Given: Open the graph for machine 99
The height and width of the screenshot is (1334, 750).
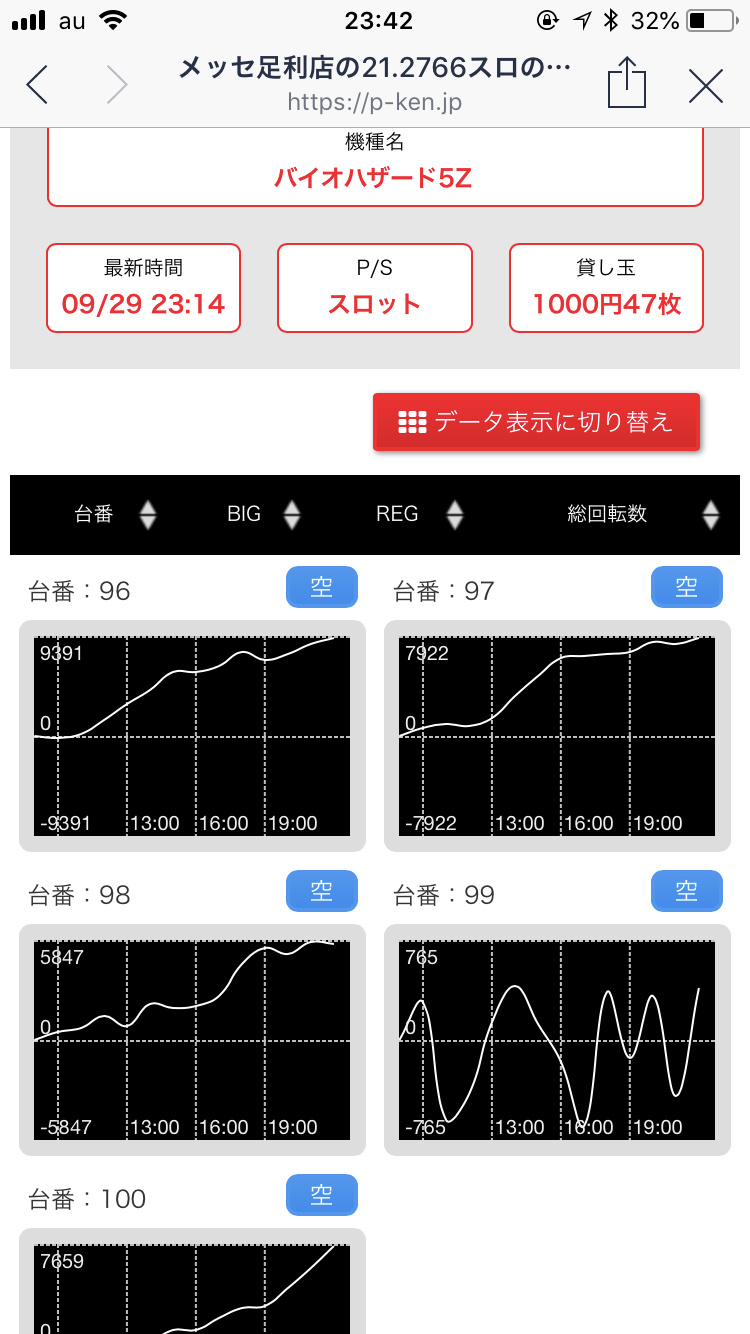Looking at the screenshot, I should 557,1040.
